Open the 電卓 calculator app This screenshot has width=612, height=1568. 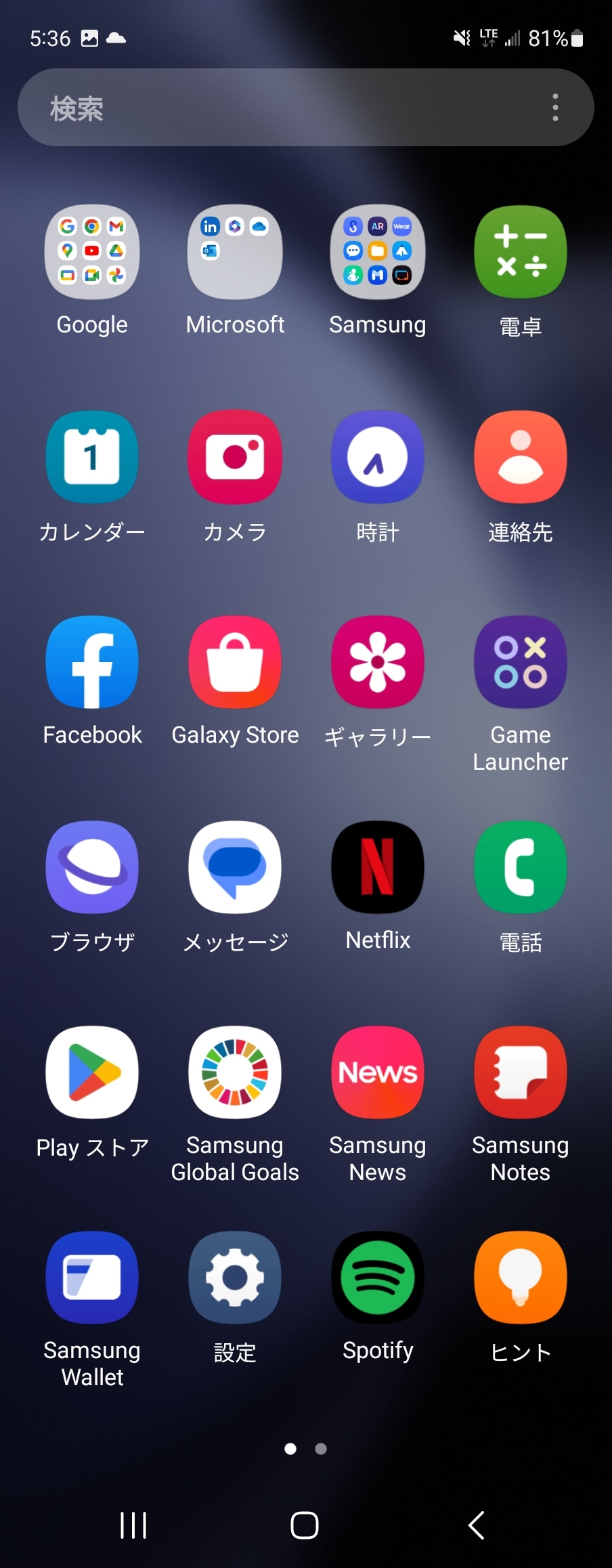point(520,252)
